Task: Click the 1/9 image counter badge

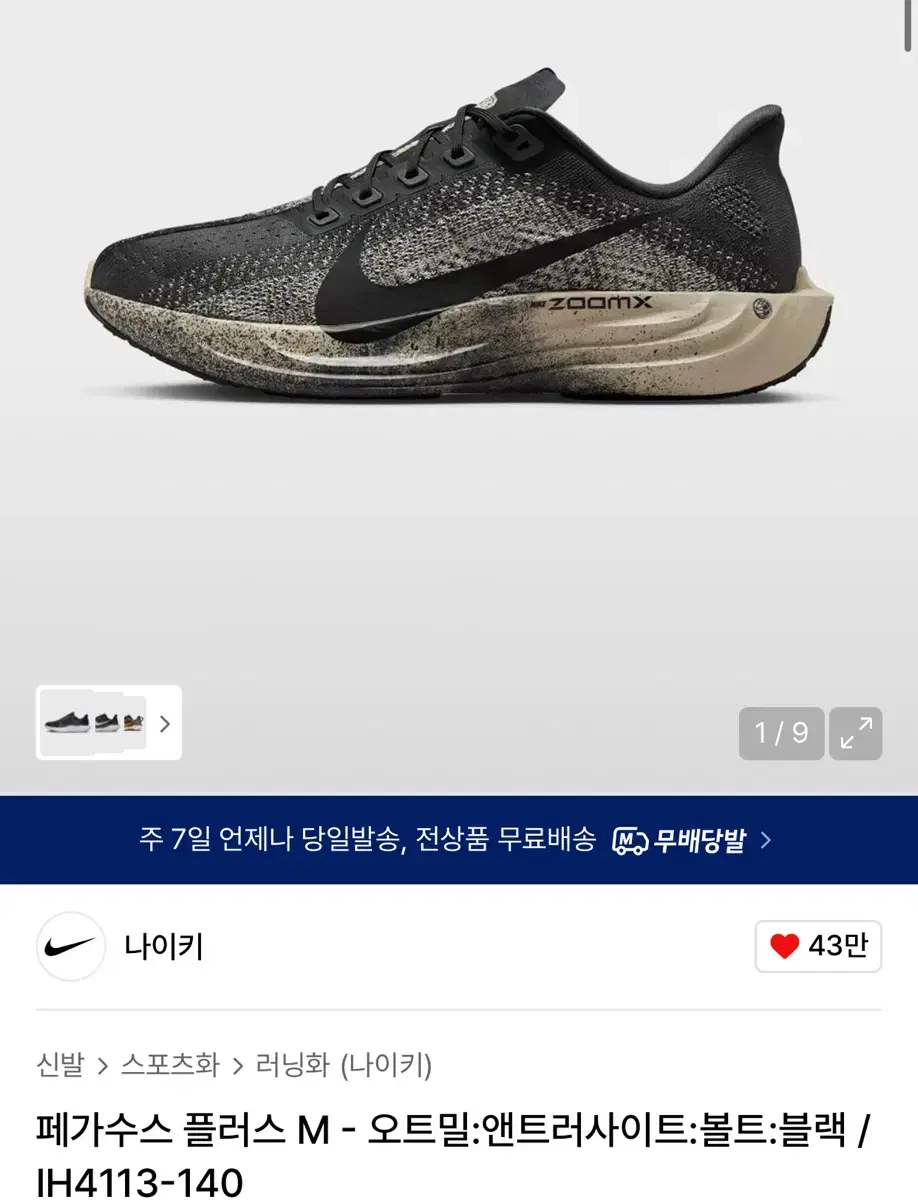Action: coord(781,733)
